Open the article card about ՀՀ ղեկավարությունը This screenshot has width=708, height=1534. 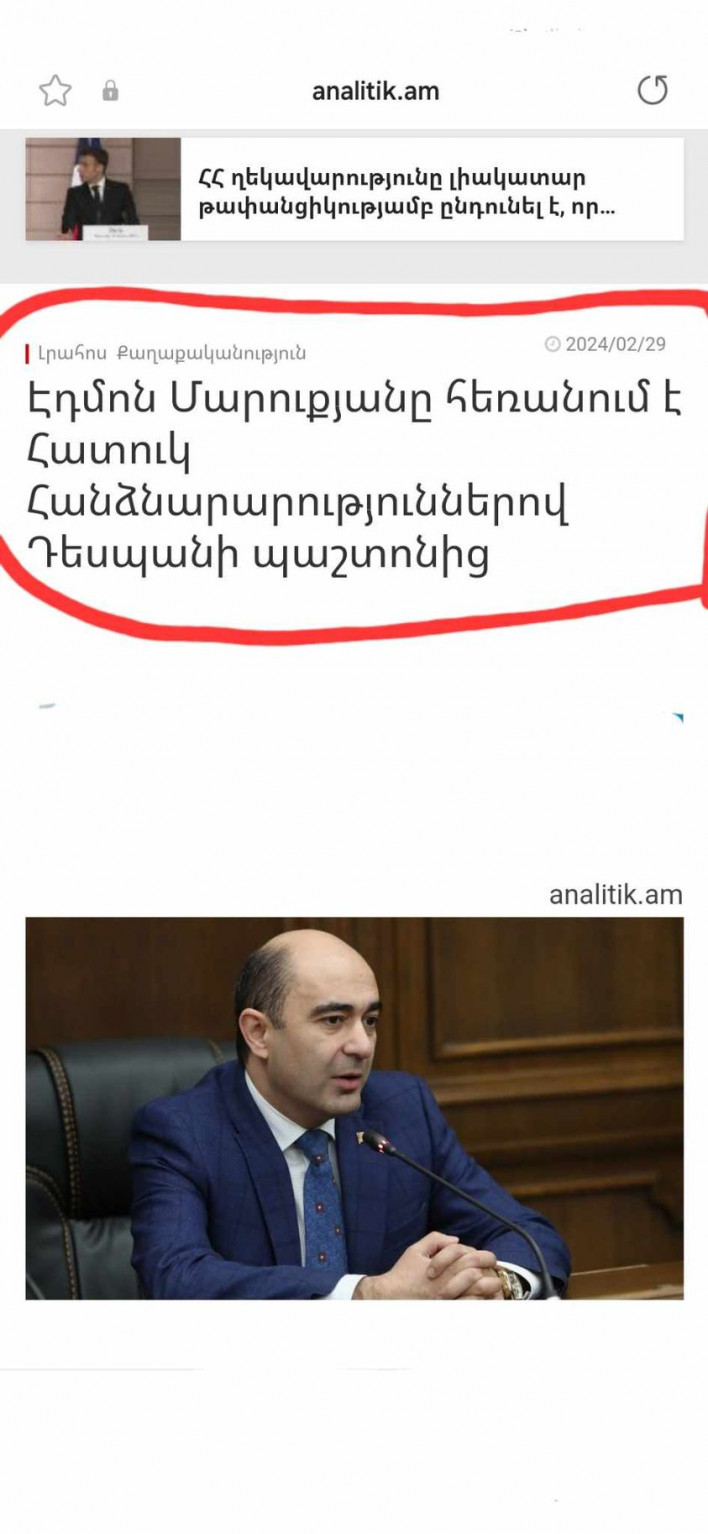coord(354,190)
